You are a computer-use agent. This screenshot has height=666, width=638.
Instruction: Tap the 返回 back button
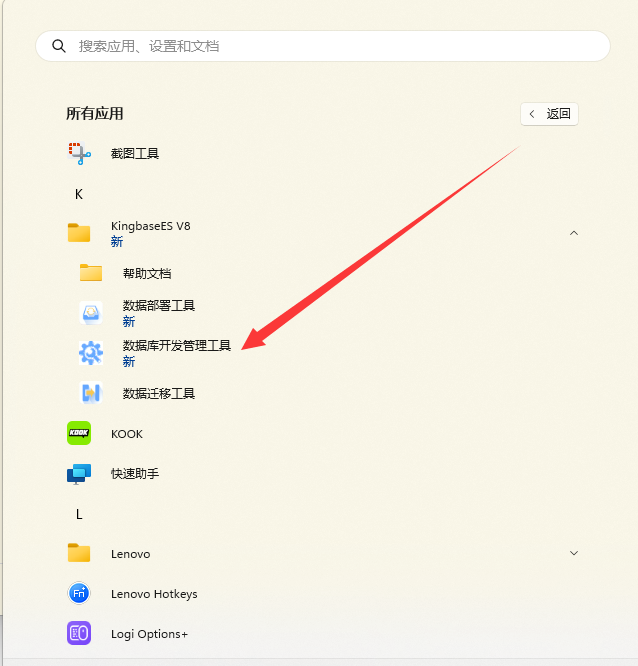[x=549, y=114]
